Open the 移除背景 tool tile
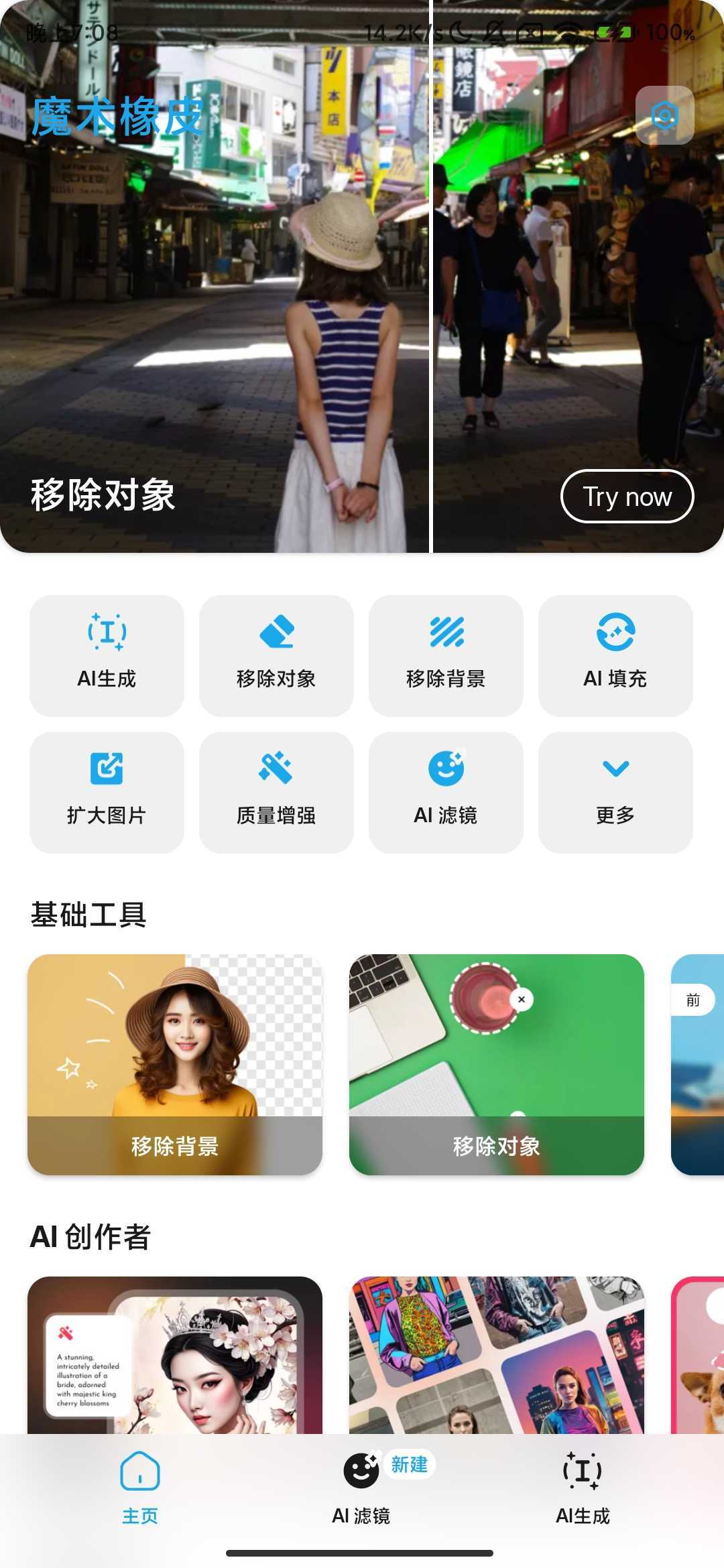Screen dimensions: 724x1568 (446, 655)
